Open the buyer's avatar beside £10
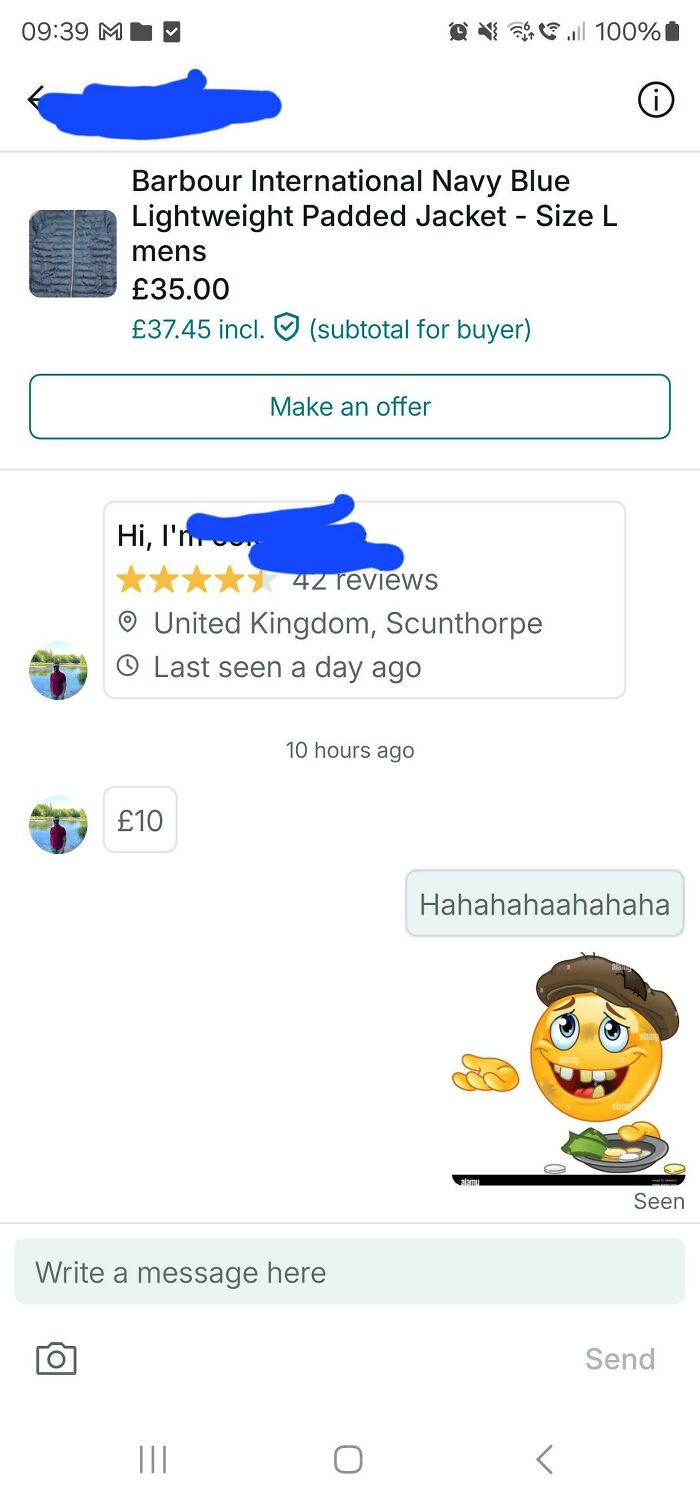 click(58, 825)
